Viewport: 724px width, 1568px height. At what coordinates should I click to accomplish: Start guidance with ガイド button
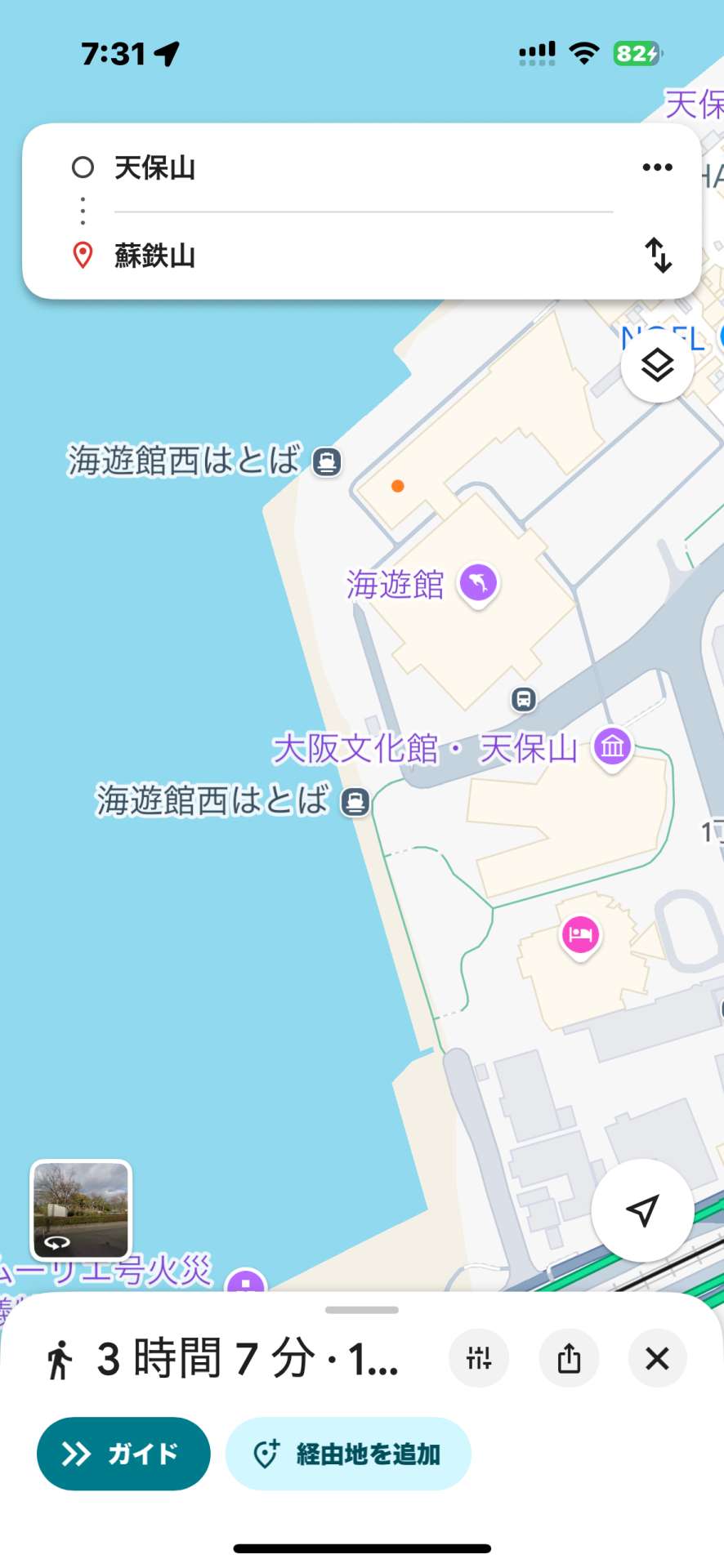pos(123,1454)
